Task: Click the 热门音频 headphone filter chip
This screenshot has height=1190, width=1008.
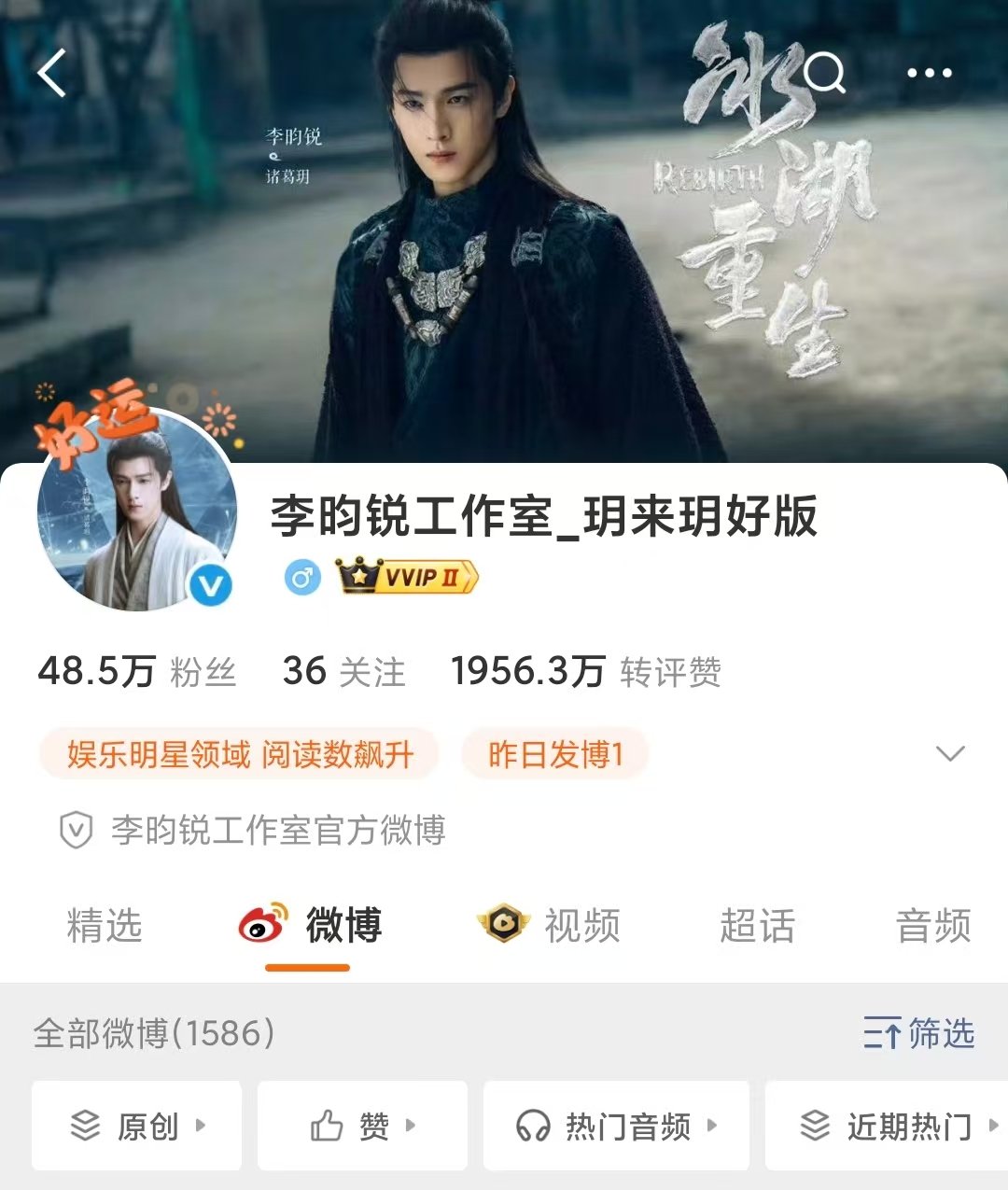Action: (616, 1127)
